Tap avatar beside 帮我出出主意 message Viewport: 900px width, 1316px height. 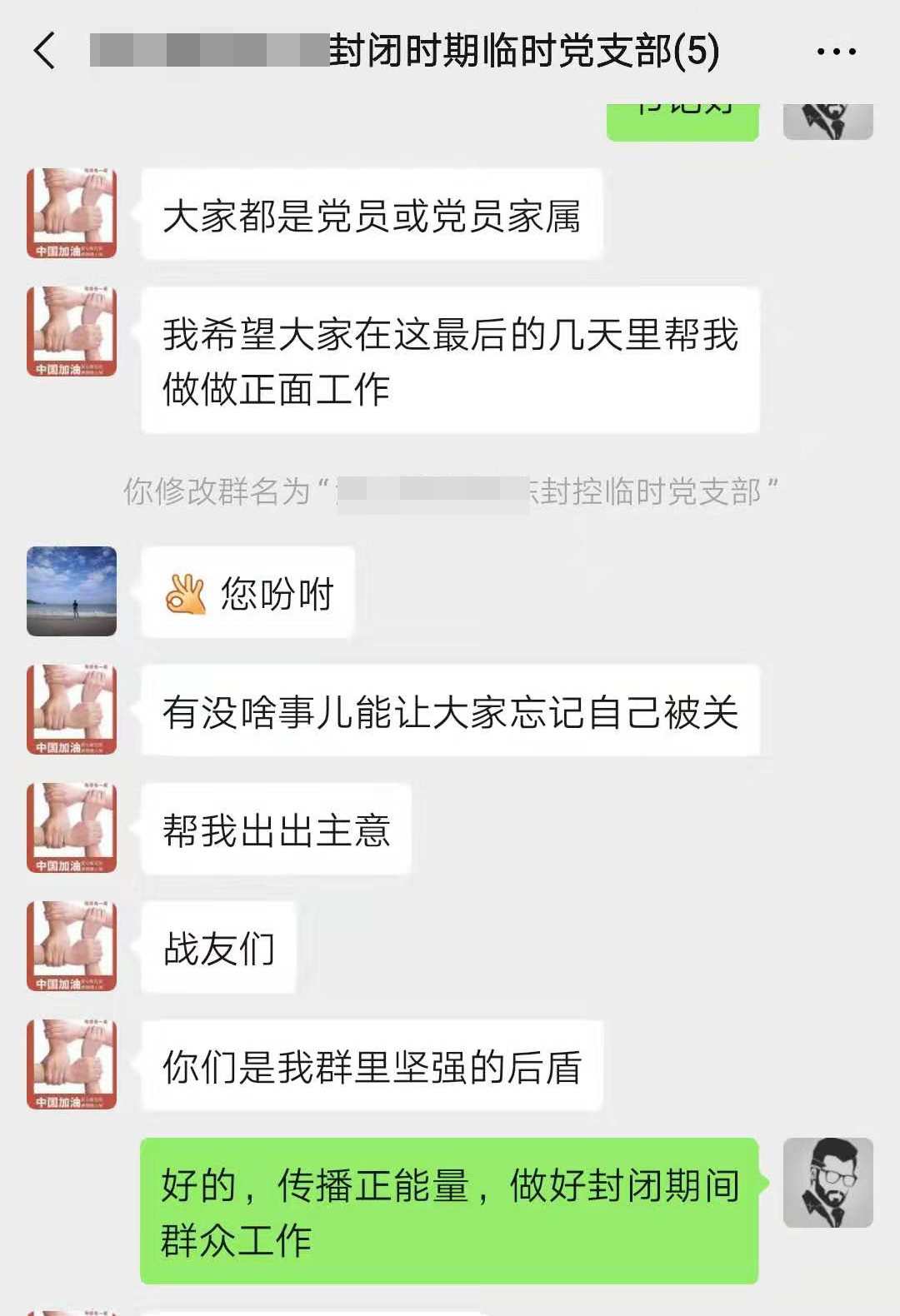click(72, 828)
